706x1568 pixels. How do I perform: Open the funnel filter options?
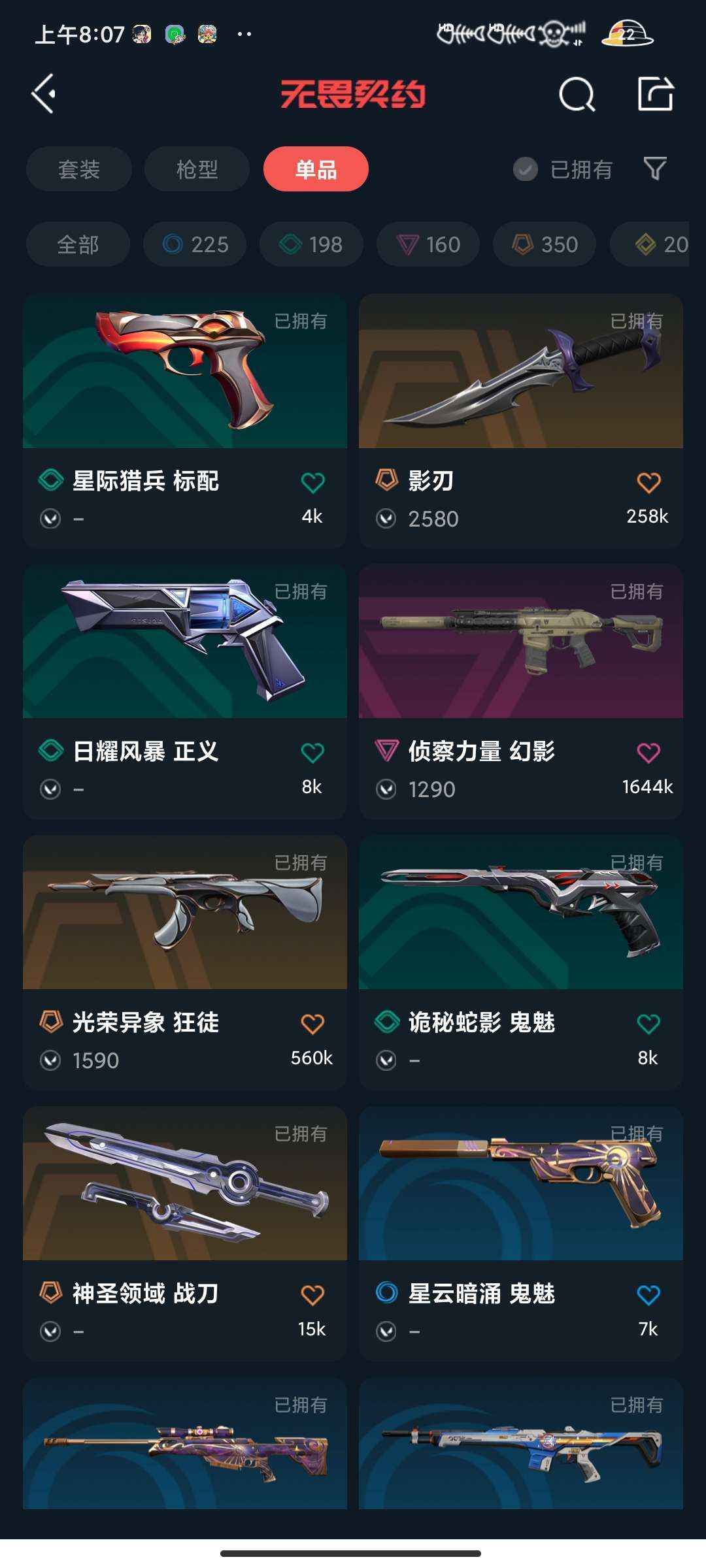point(655,169)
